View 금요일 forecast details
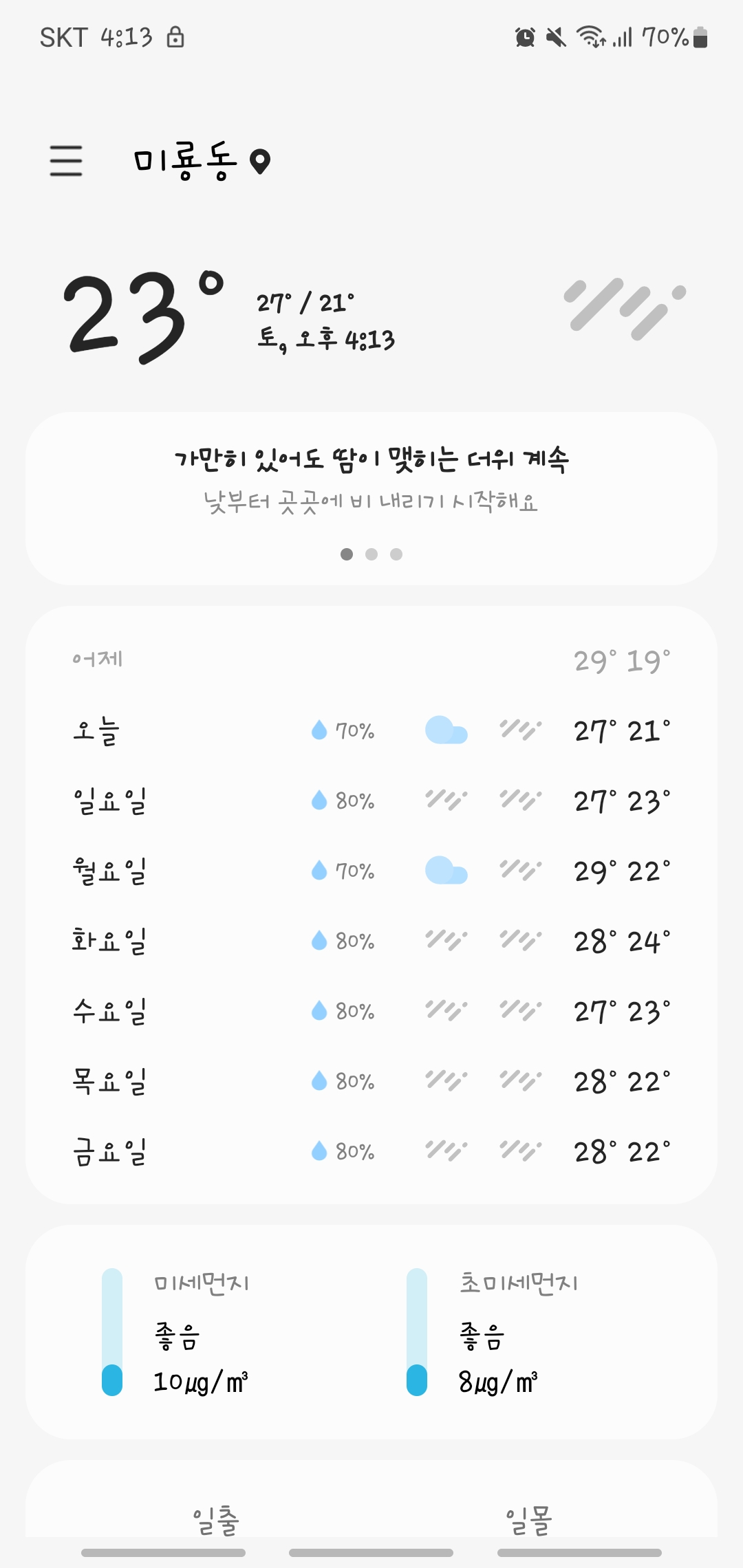The height and width of the screenshot is (1568, 743). pos(371,1151)
